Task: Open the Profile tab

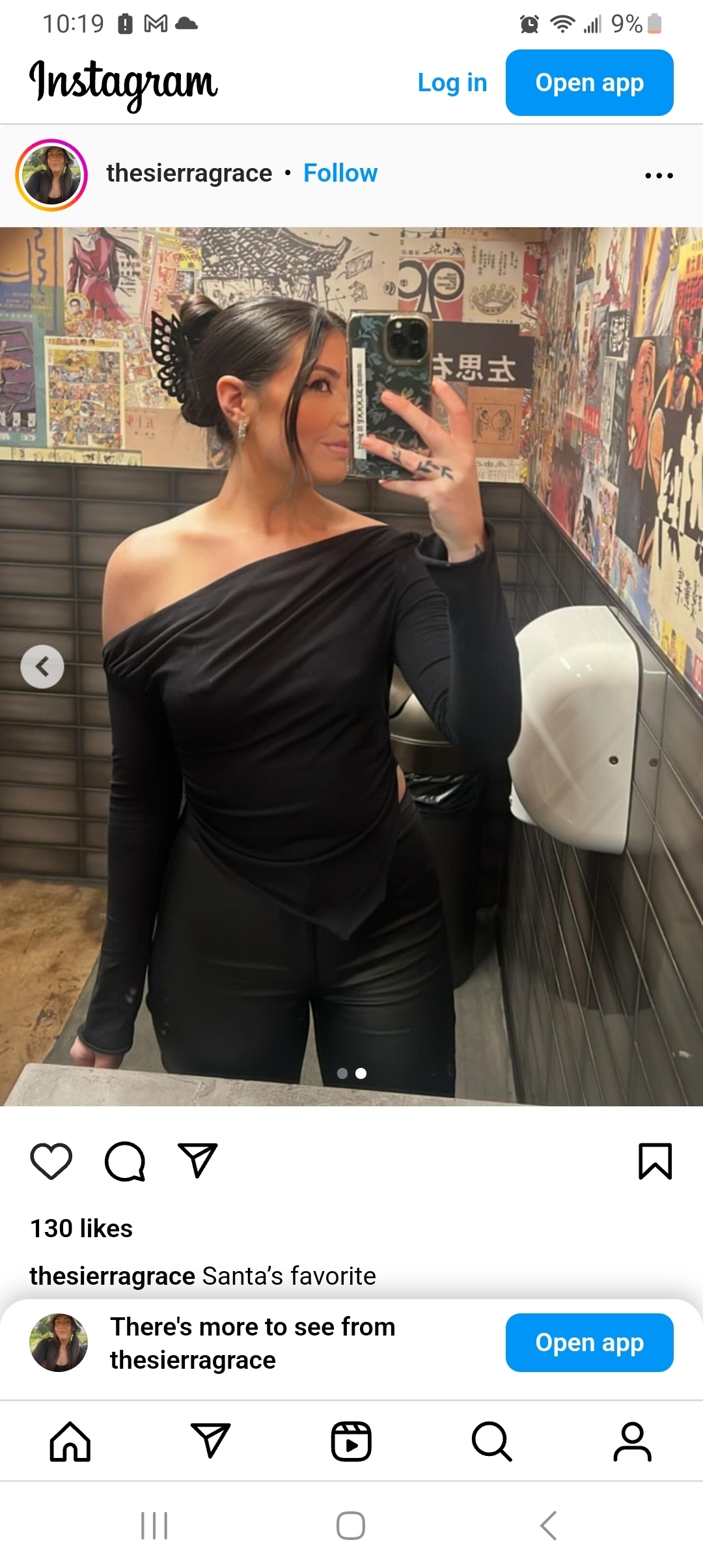Action: coord(632,1442)
